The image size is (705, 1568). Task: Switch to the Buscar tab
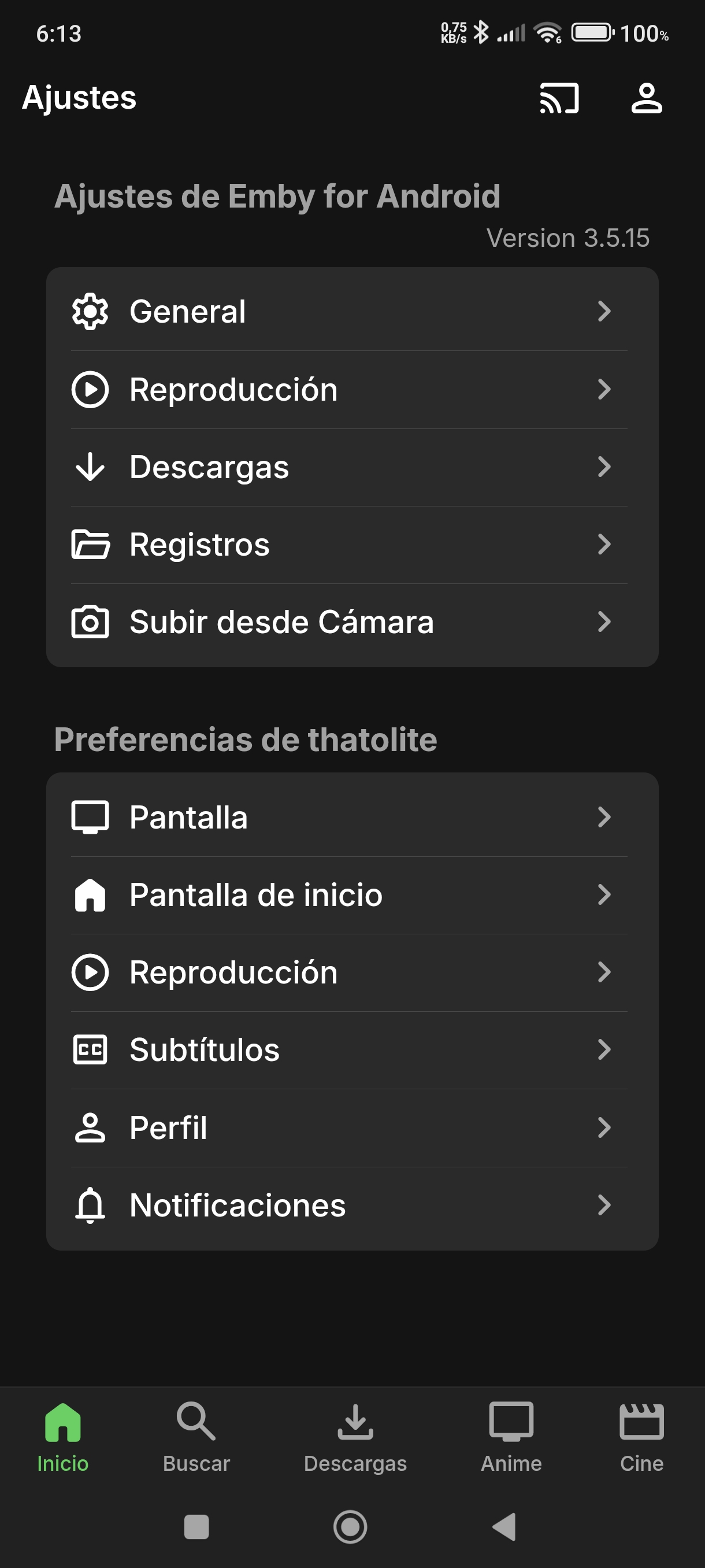196,1437
